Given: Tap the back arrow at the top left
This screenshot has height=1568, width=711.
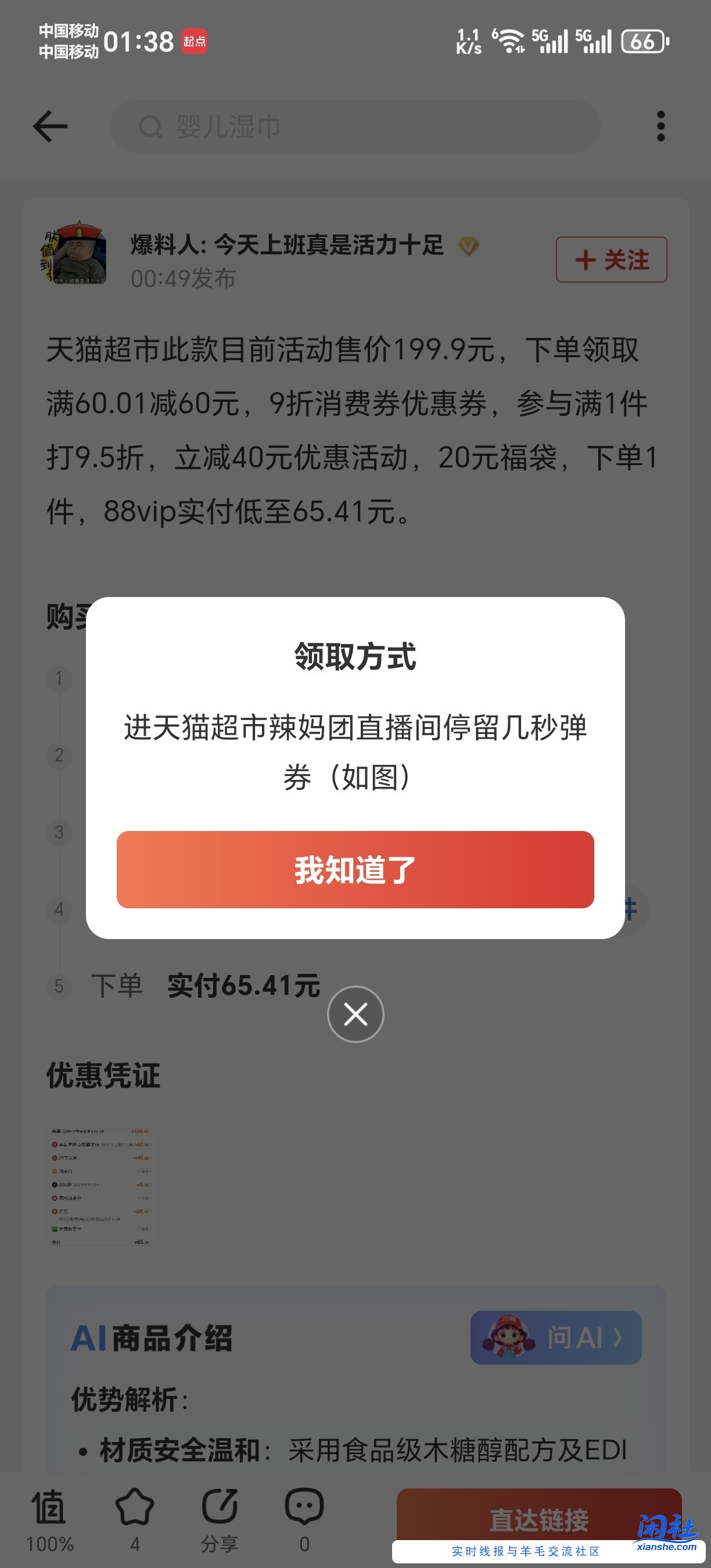Looking at the screenshot, I should point(51,127).
